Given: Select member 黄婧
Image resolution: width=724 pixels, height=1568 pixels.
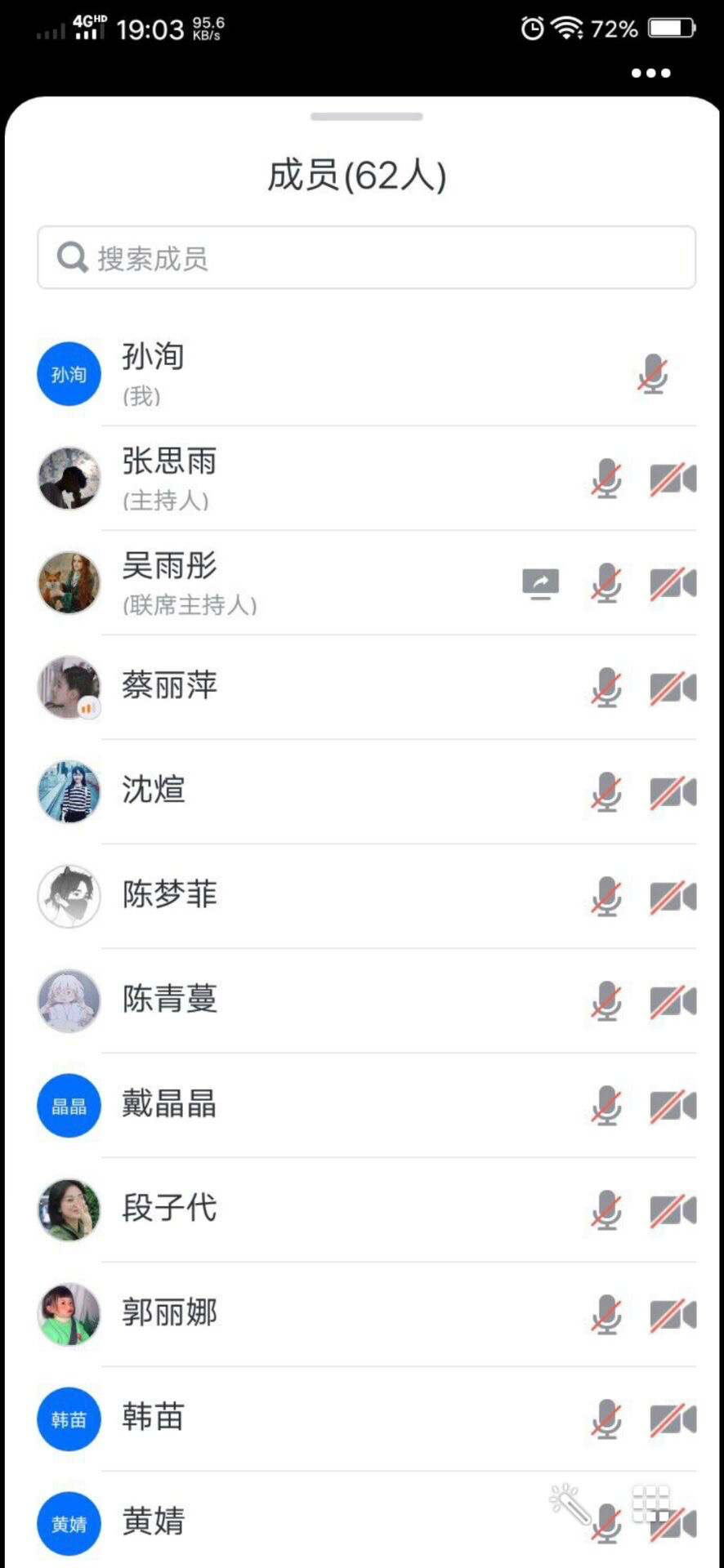Looking at the screenshot, I should pos(154,1522).
